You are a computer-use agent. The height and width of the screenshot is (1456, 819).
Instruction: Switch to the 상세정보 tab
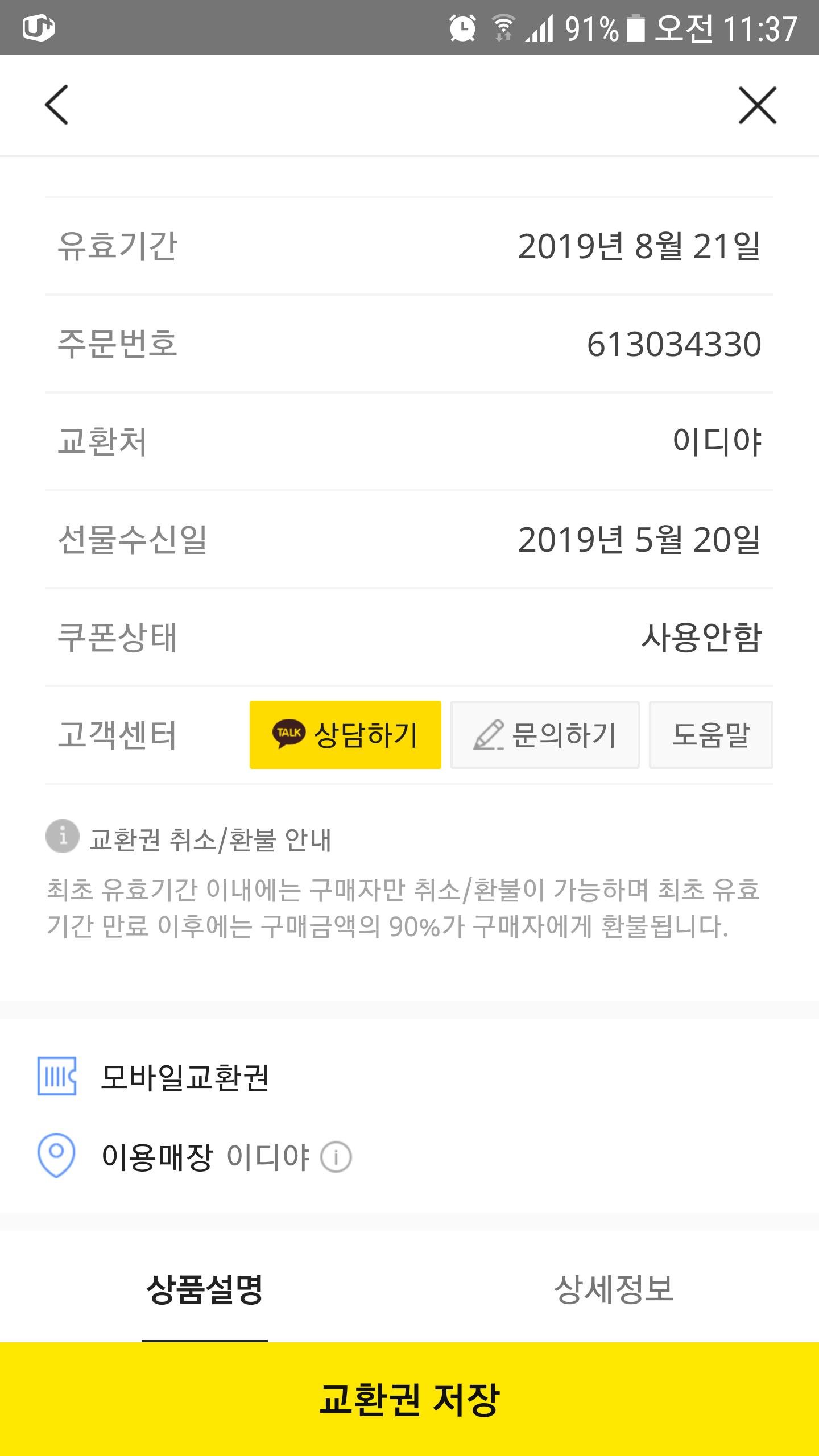pyautogui.click(x=614, y=1290)
